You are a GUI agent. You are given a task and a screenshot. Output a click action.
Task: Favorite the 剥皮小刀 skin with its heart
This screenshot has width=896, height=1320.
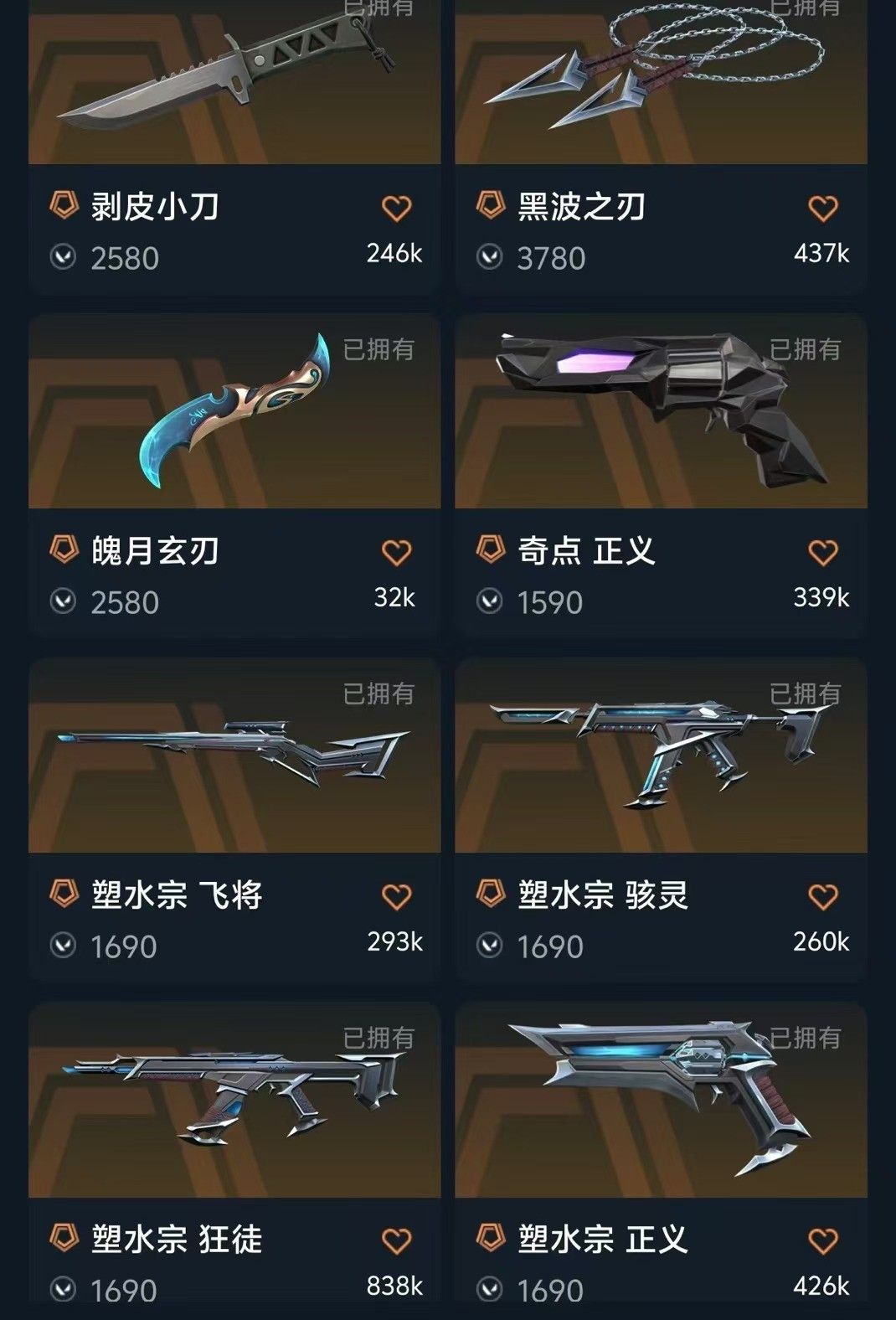[396, 209]
